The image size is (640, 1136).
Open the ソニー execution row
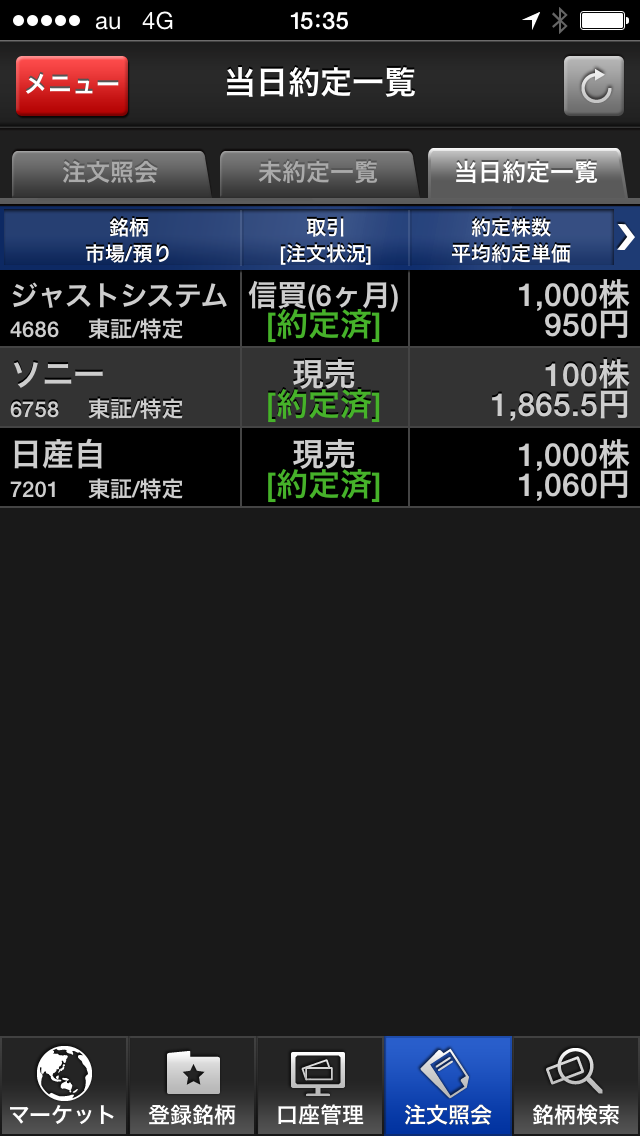[x=320, y=387]
